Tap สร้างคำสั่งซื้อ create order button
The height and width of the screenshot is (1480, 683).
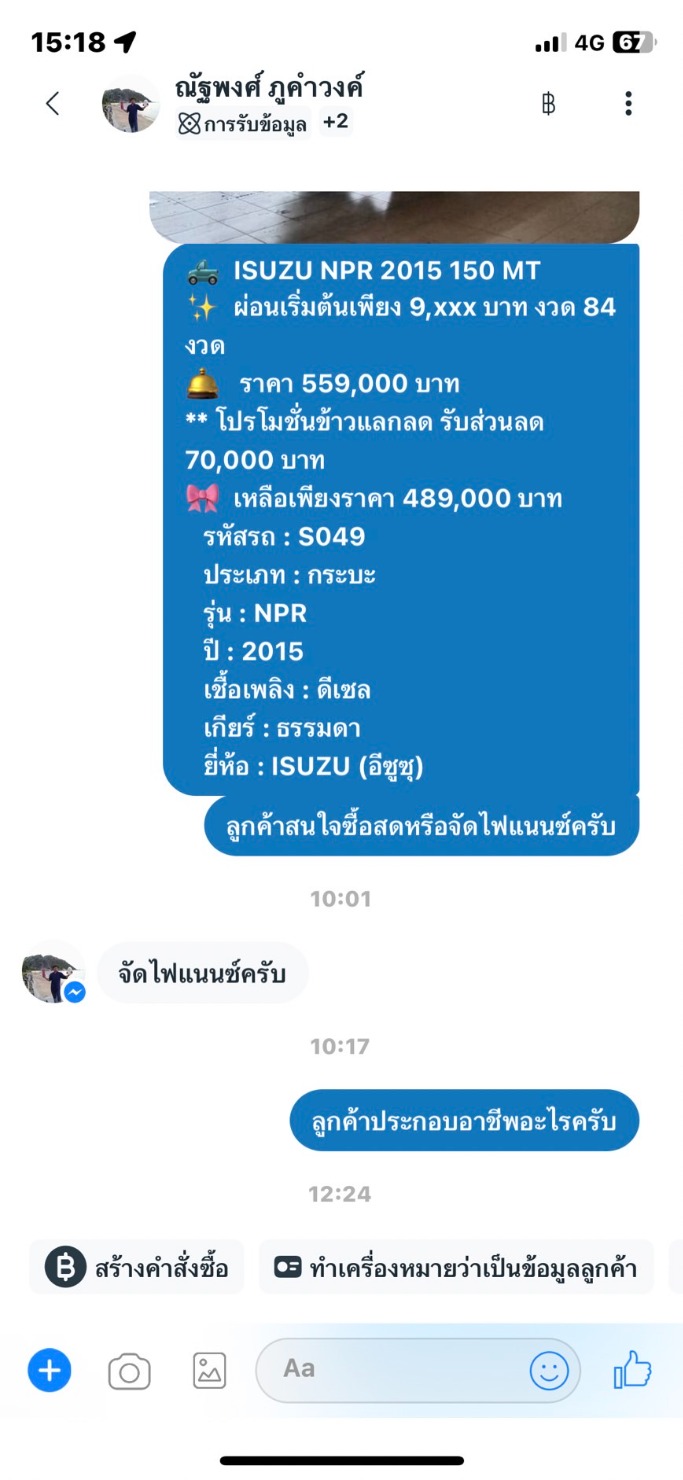pos(137,1268)
